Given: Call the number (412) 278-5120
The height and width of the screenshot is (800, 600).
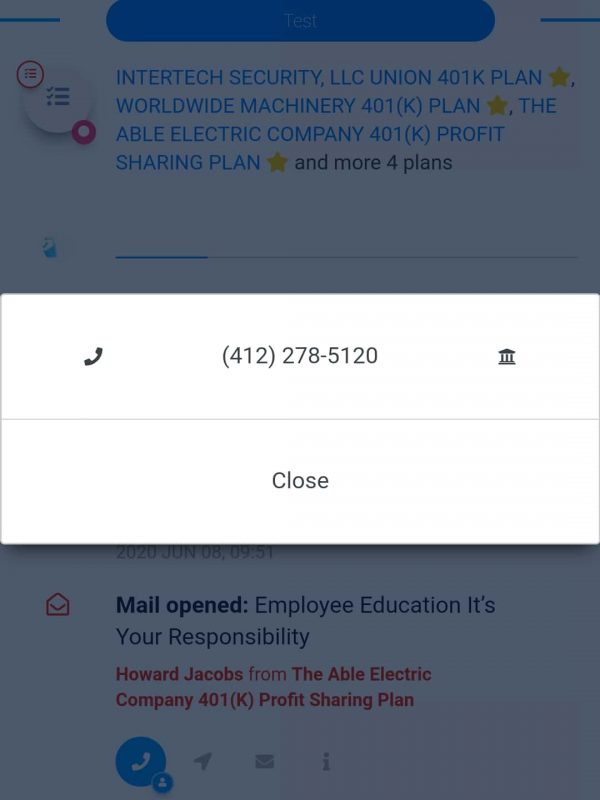Looking at the screenshot, I should tap(299, 356).
